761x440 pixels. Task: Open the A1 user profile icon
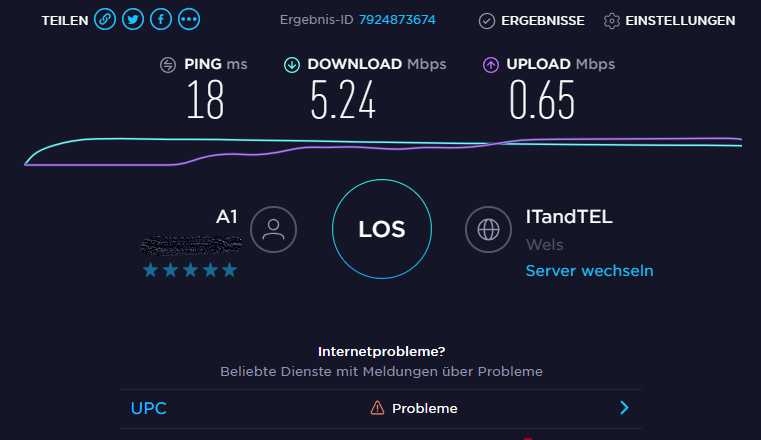click(273, 229)
